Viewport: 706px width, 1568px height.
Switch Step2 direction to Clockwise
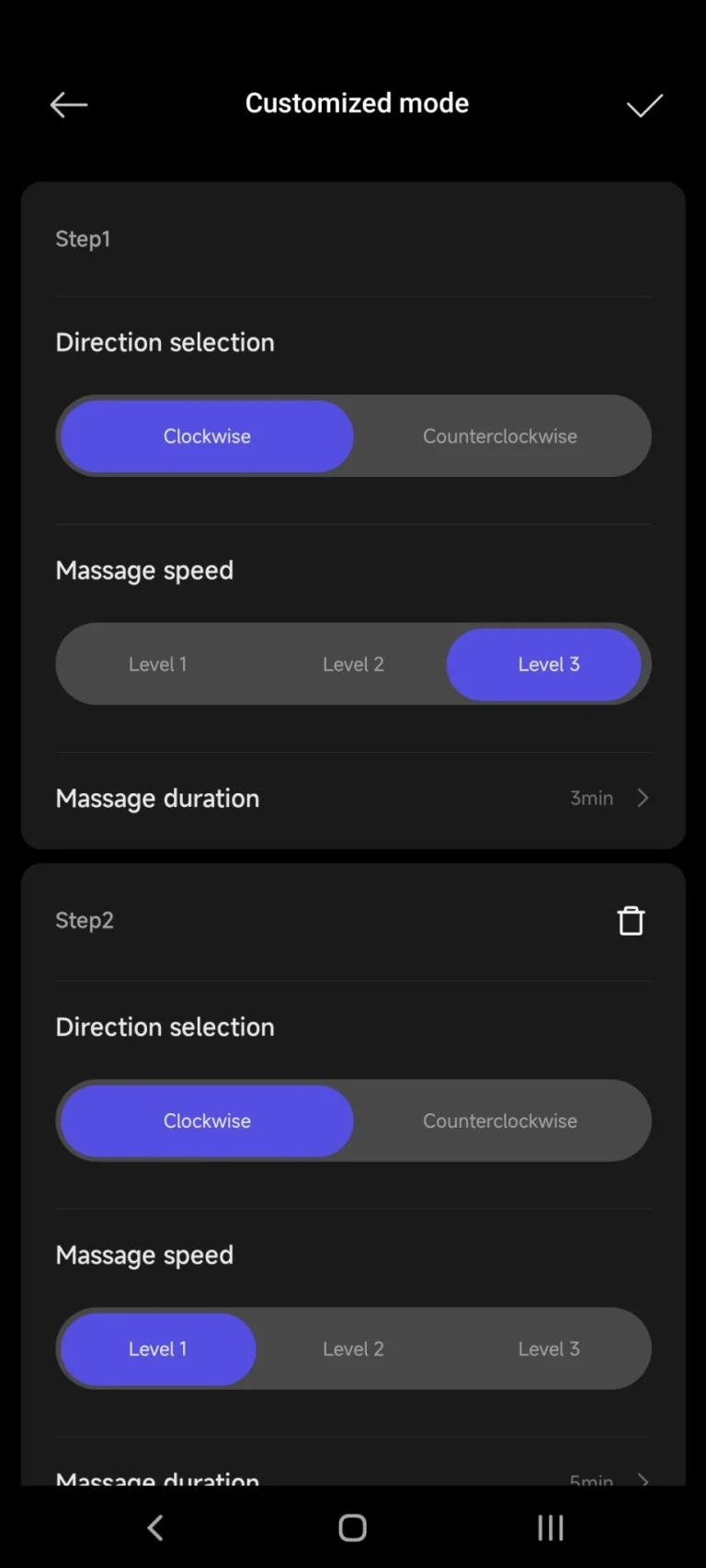[207, 1120]
